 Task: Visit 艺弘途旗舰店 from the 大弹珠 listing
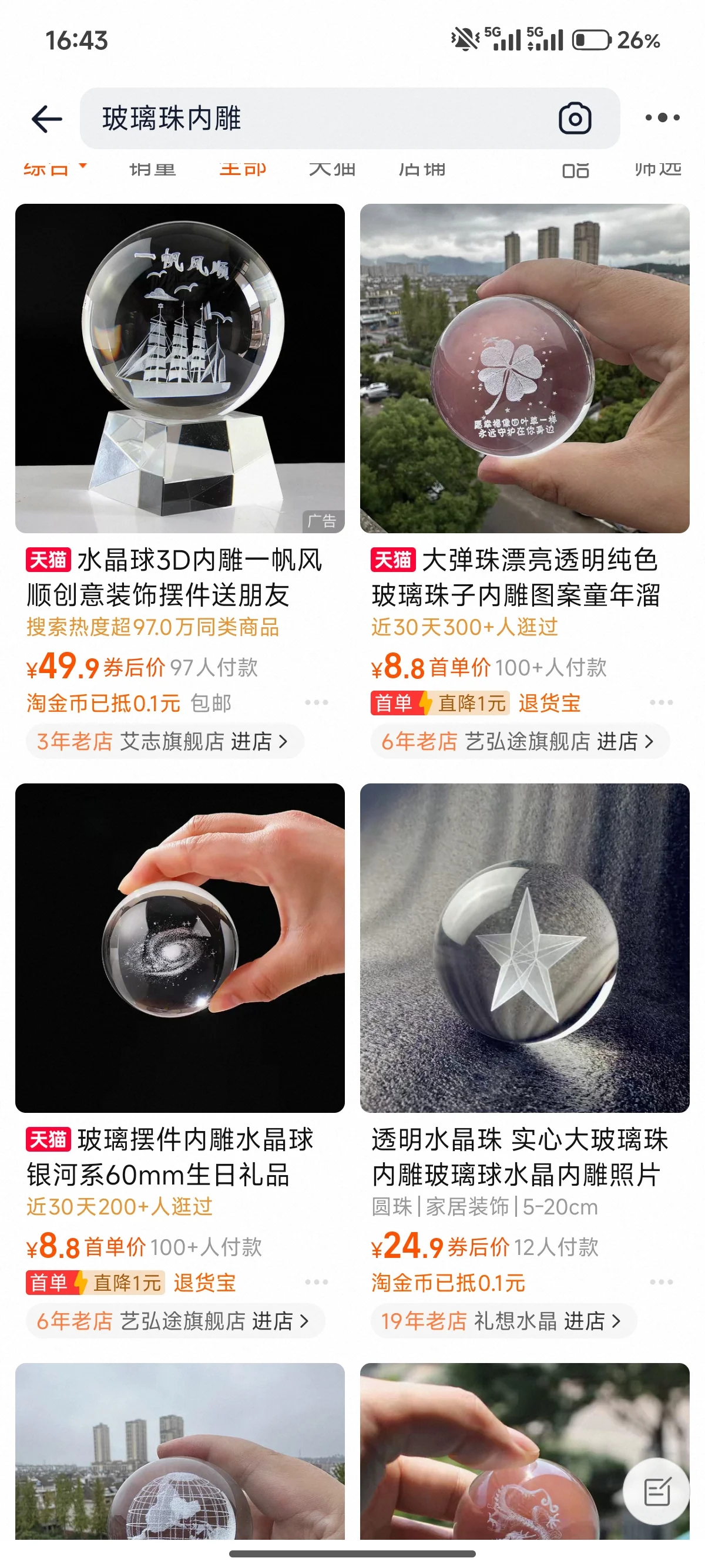click(x=520, y=741)
